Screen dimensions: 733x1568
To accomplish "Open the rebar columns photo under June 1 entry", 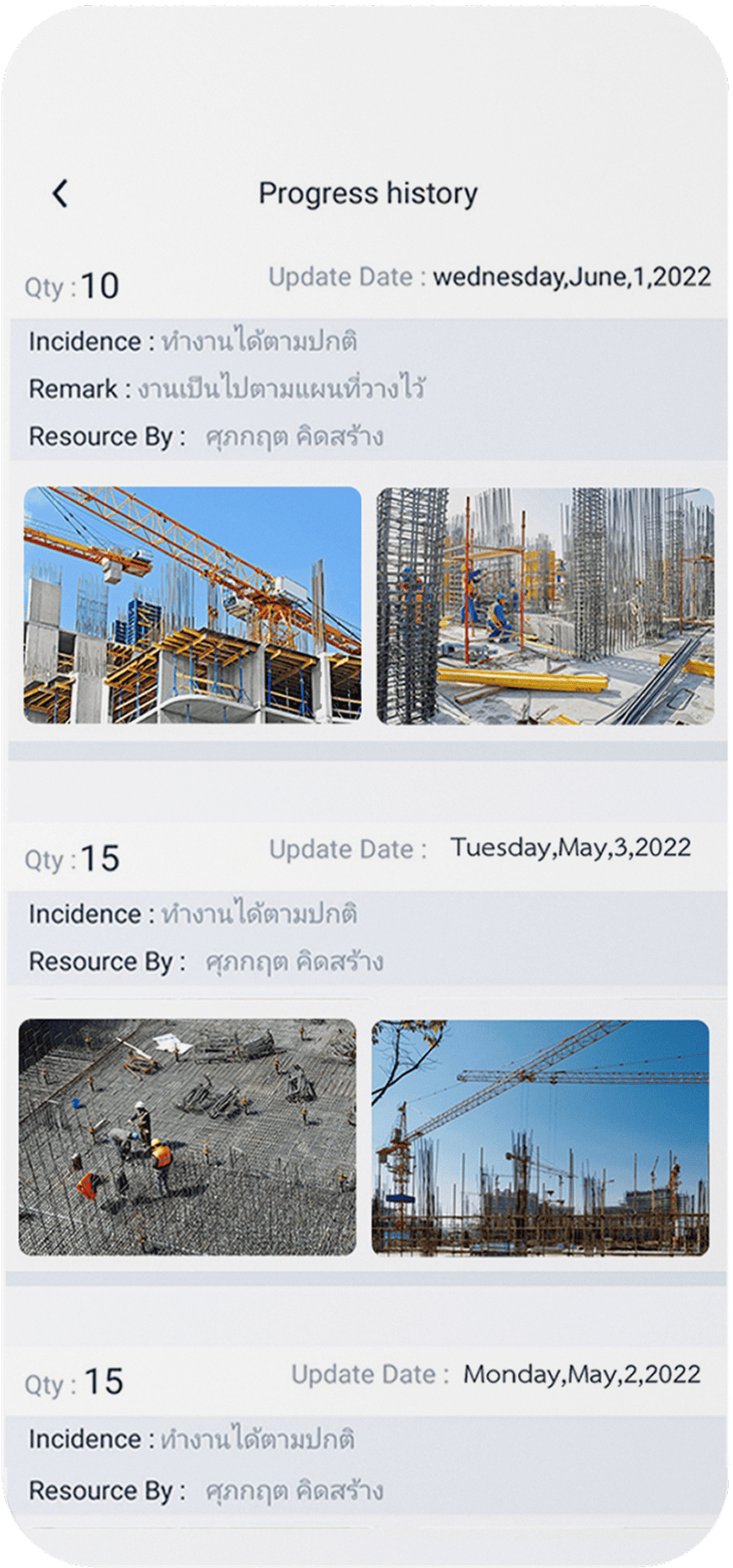I will click(x=545, y=606).
